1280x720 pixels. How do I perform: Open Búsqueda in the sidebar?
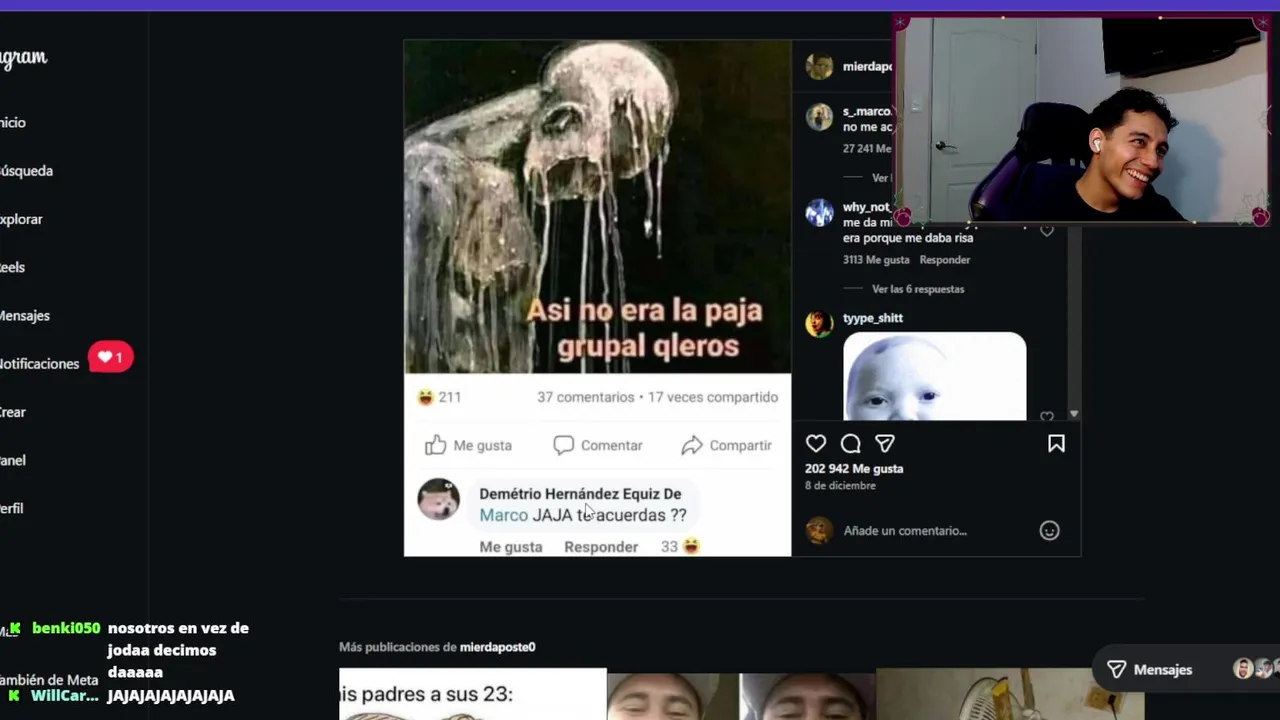click(26, 171)
